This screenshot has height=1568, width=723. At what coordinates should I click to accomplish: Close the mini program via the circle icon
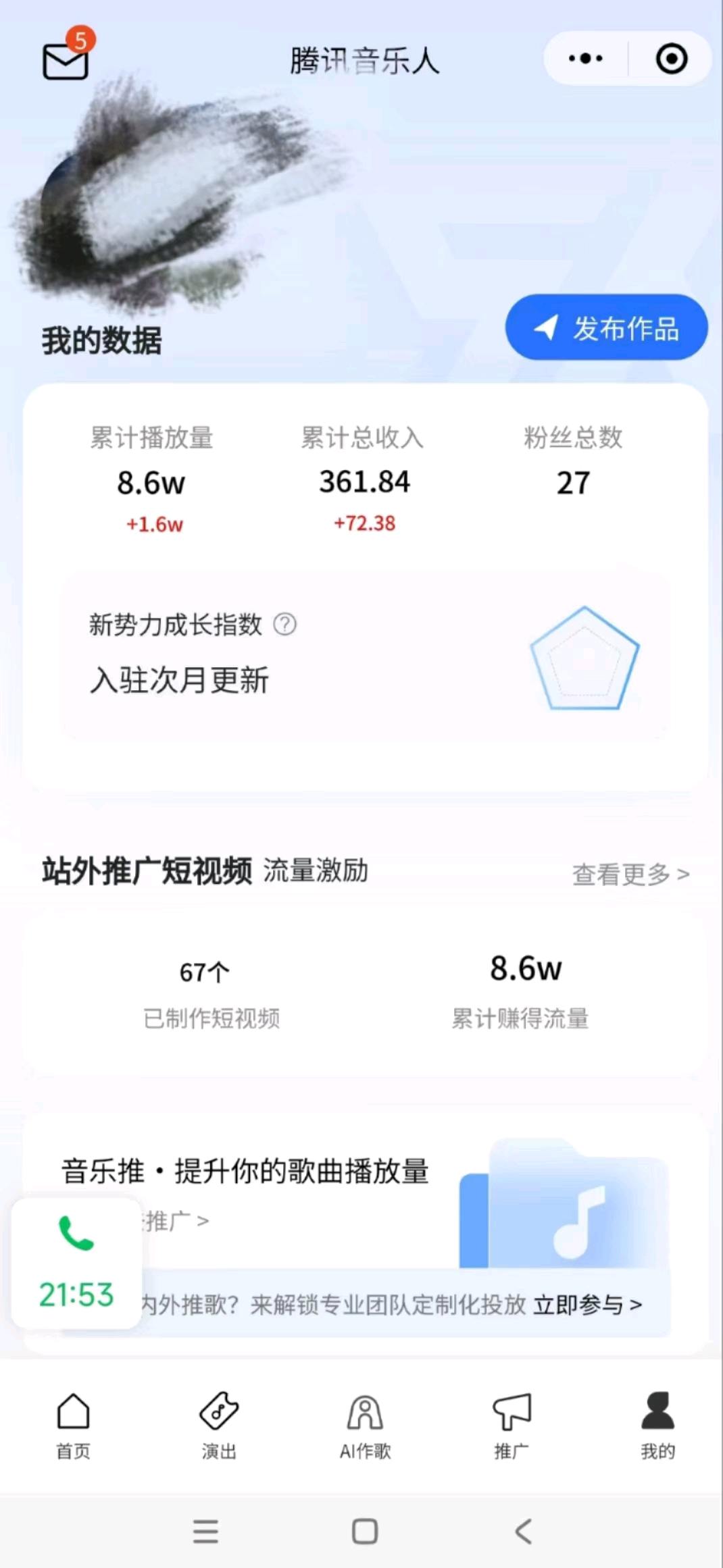671,59
